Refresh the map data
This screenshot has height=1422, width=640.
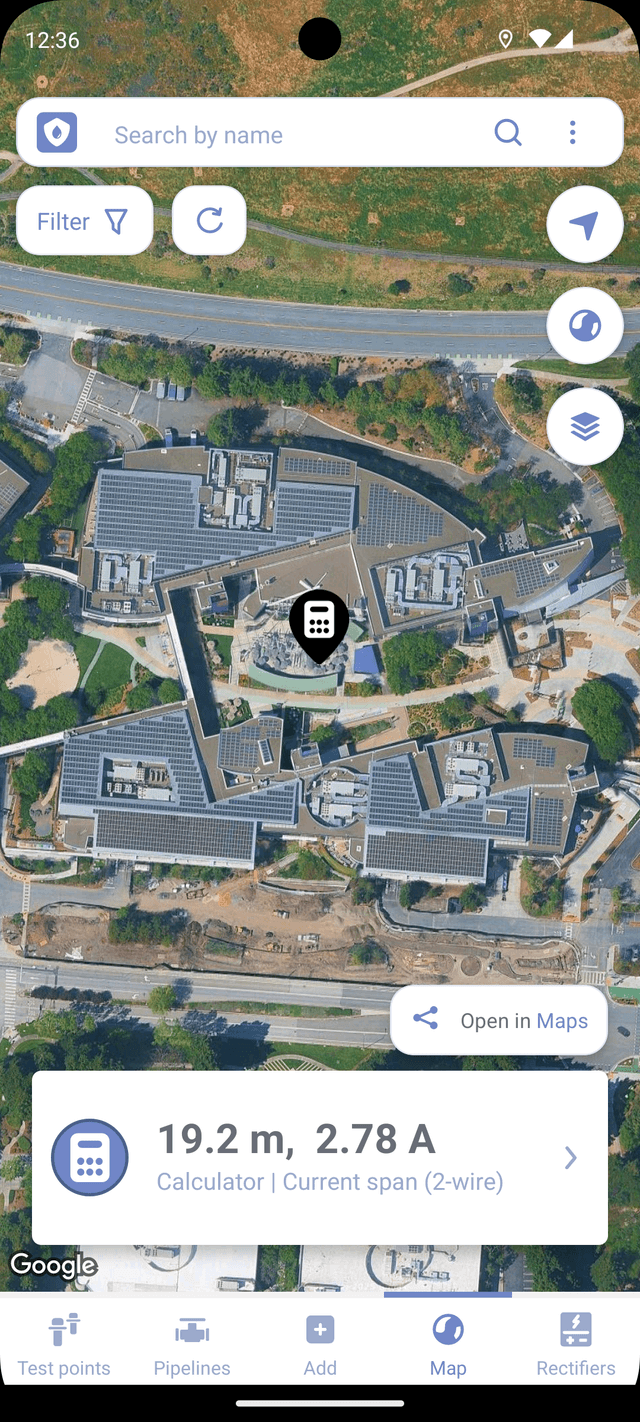[x=209, y=221]
